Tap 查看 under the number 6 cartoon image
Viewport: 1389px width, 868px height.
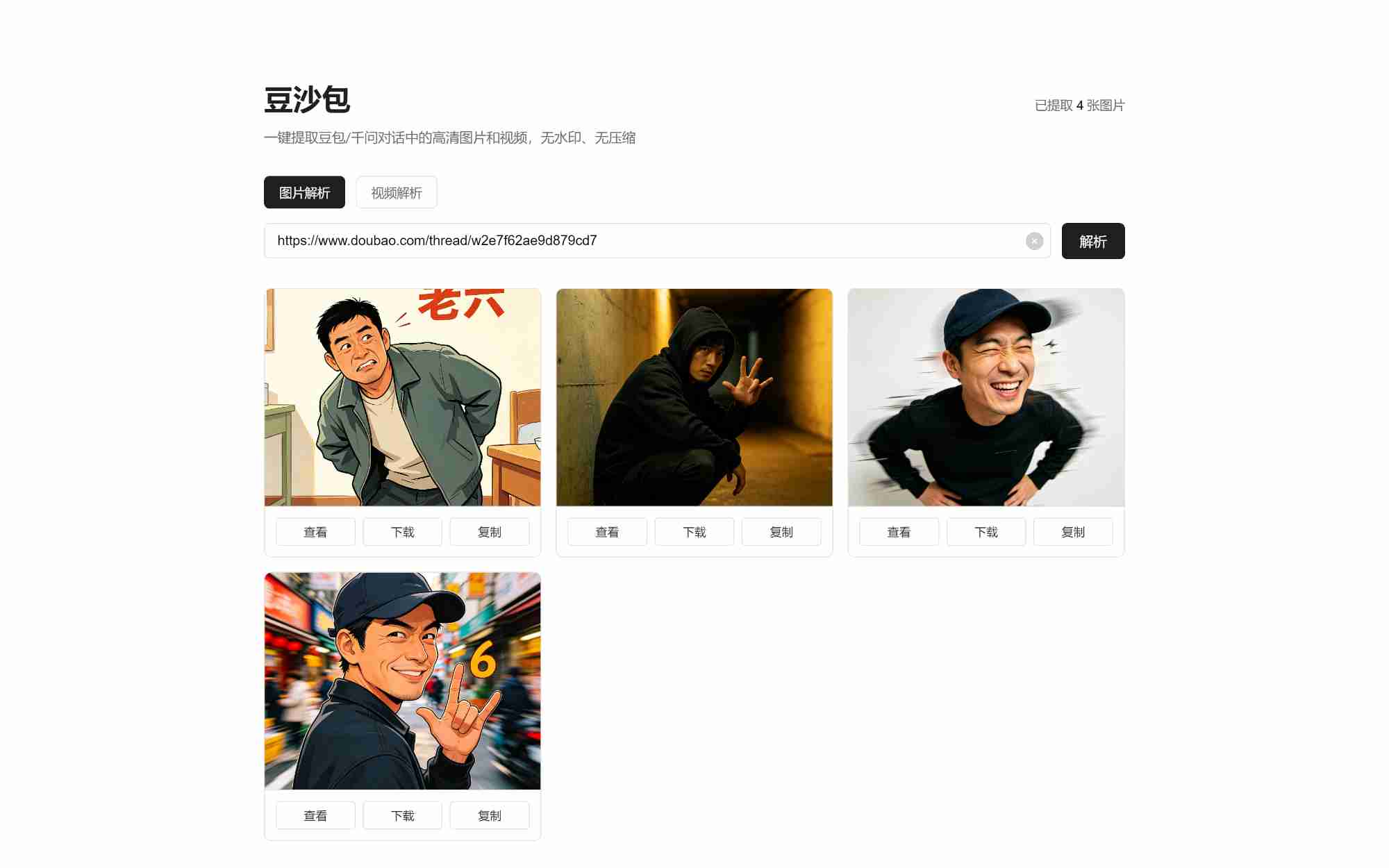(315, 815)
